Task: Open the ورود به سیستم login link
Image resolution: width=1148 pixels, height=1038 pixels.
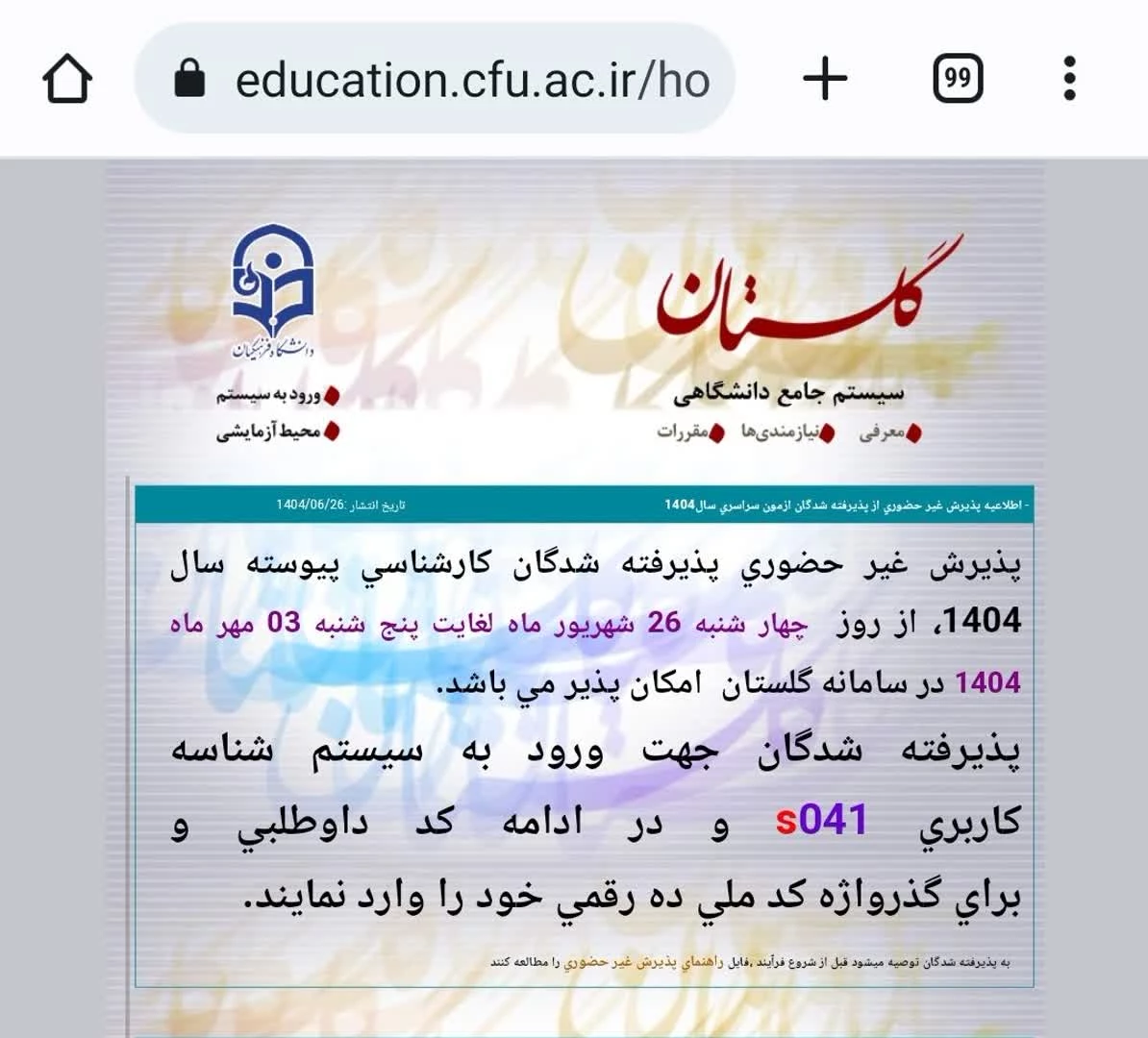Action: pos(271,395)
